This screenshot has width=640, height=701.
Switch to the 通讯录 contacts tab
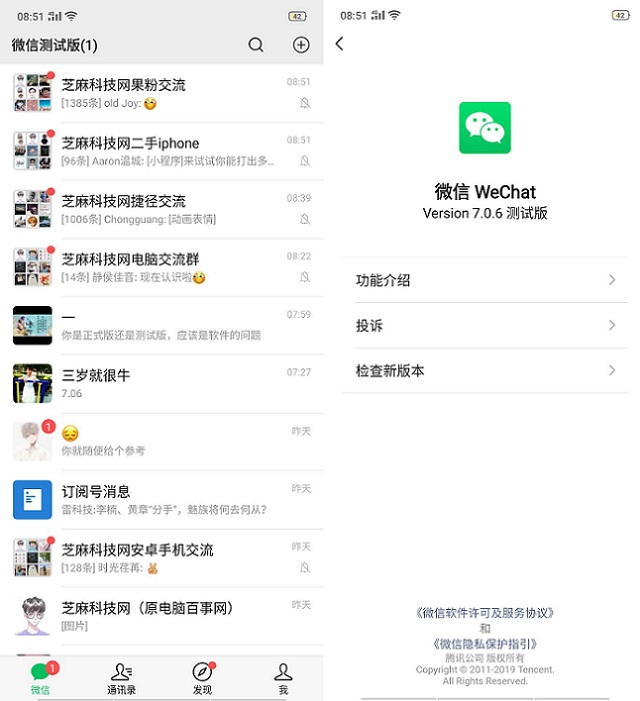click(x=121, y=678)
